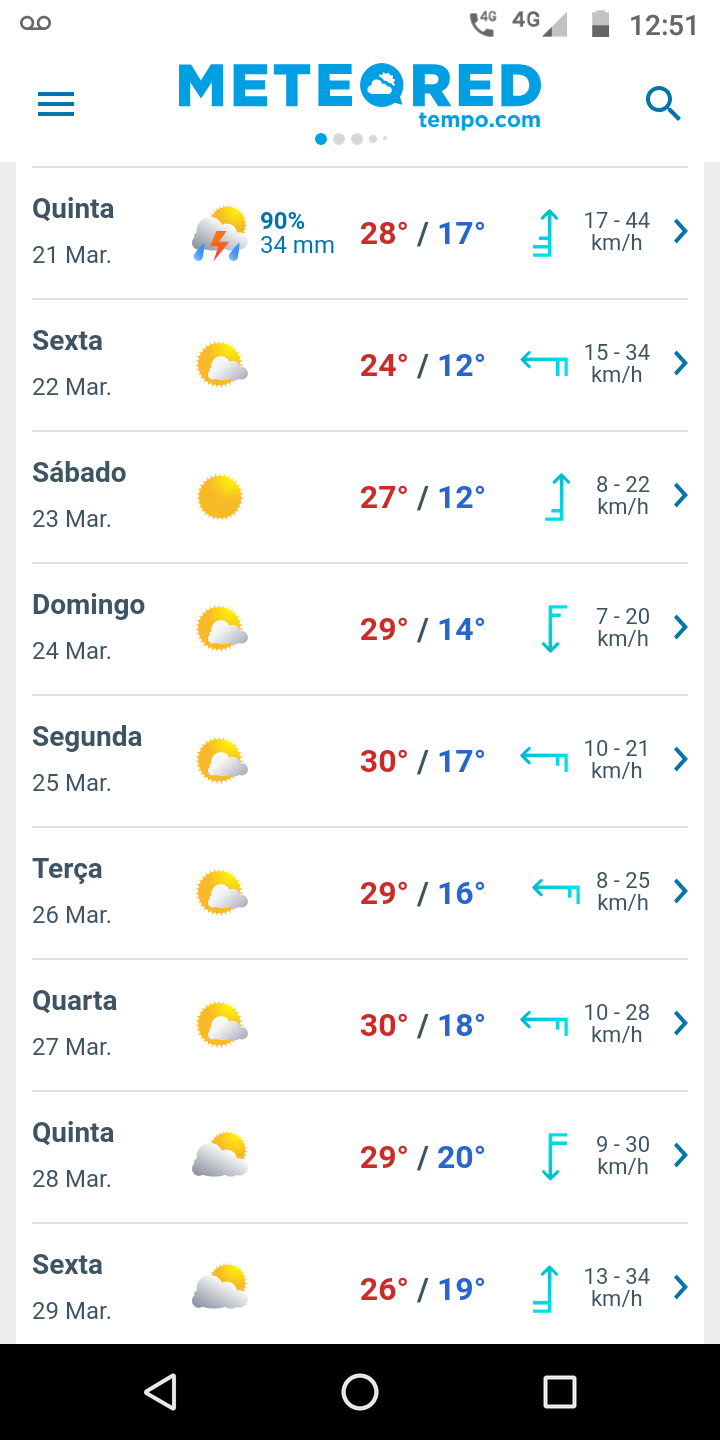
Task: Open Sexta 29 Mar. forecast row
Action: coord(360,1284)
